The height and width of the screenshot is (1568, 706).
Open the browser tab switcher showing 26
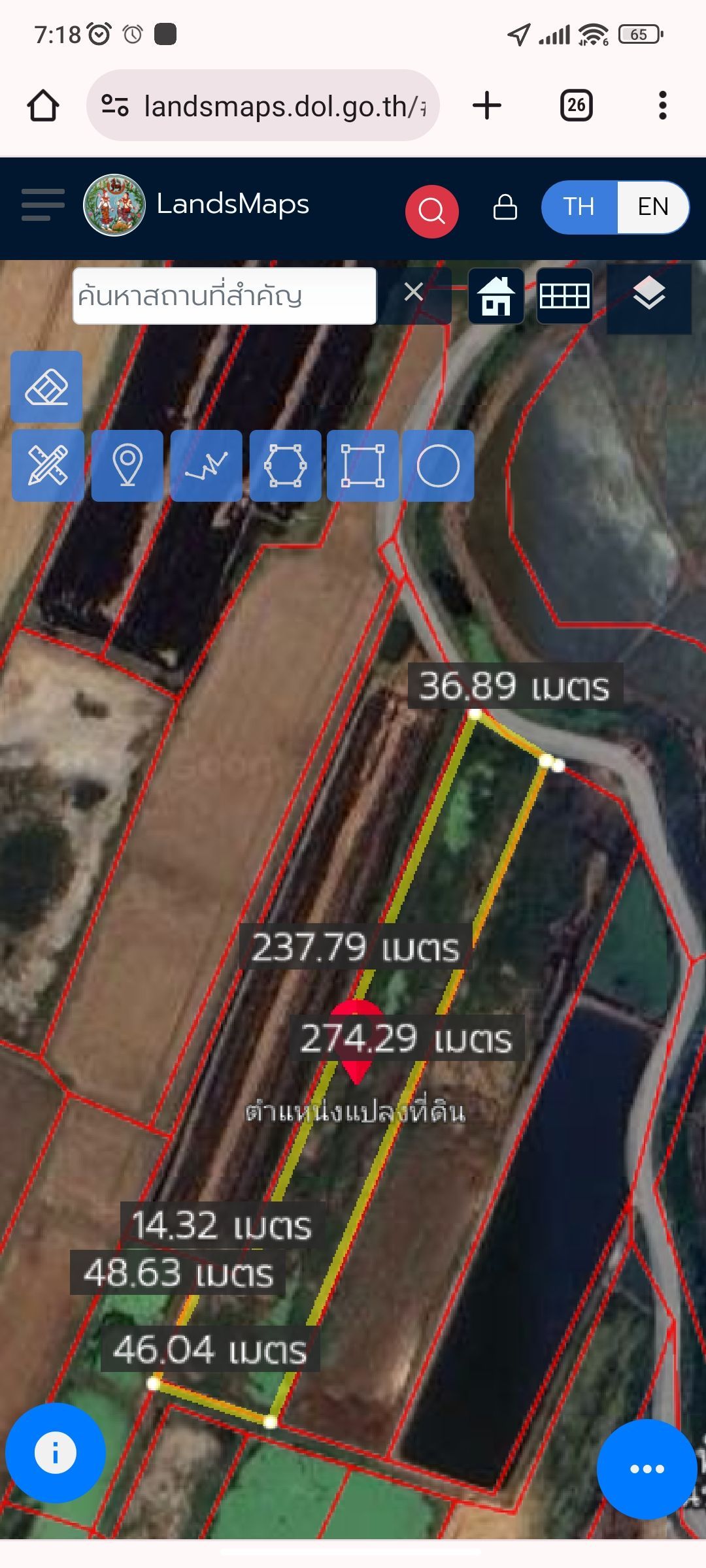[577, 105]
